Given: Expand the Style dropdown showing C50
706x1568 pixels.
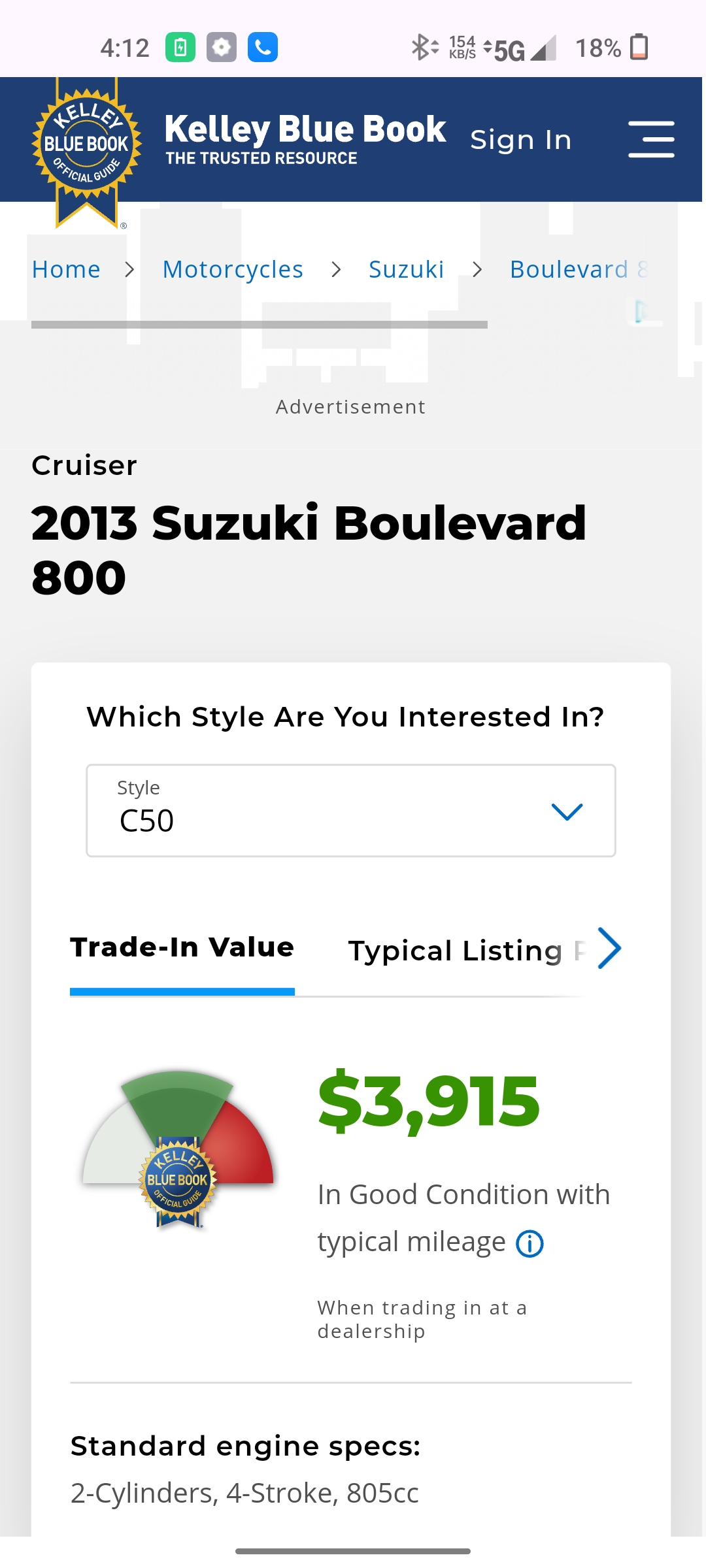Looking at the screenshot, I should pyautogui.click(x=351, y=811).
